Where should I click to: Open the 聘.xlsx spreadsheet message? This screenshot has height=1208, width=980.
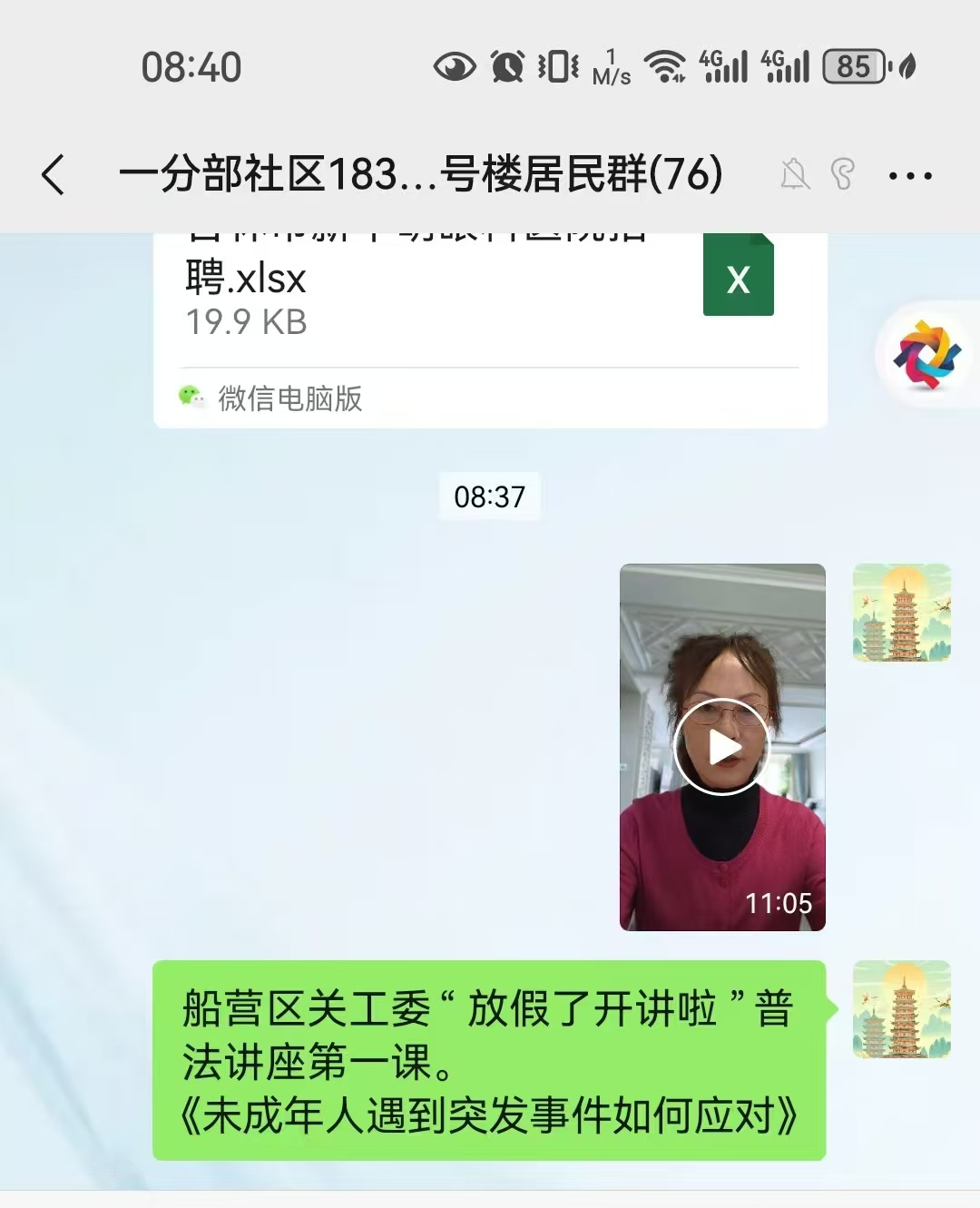[408, 300]
